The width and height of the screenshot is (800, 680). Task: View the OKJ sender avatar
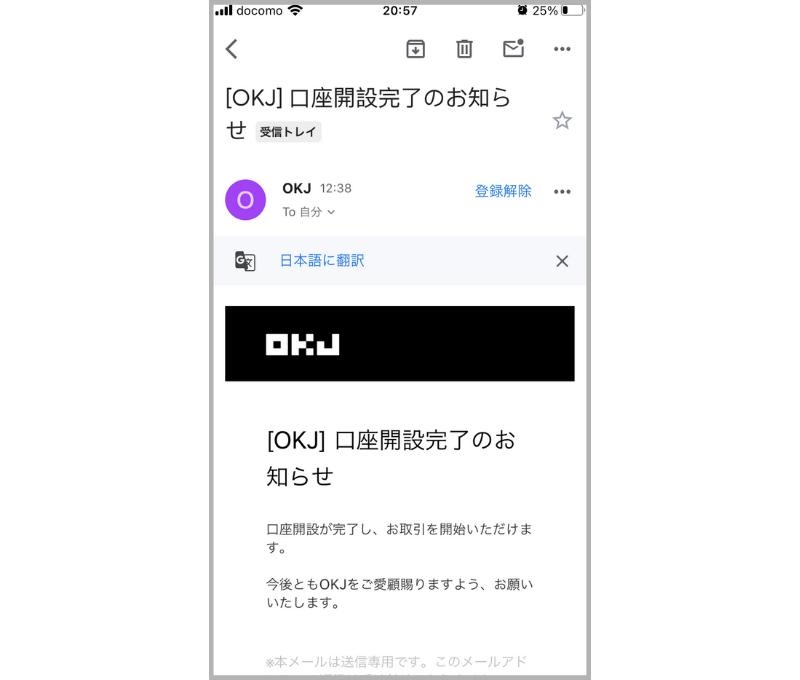(x=246, y=200)
